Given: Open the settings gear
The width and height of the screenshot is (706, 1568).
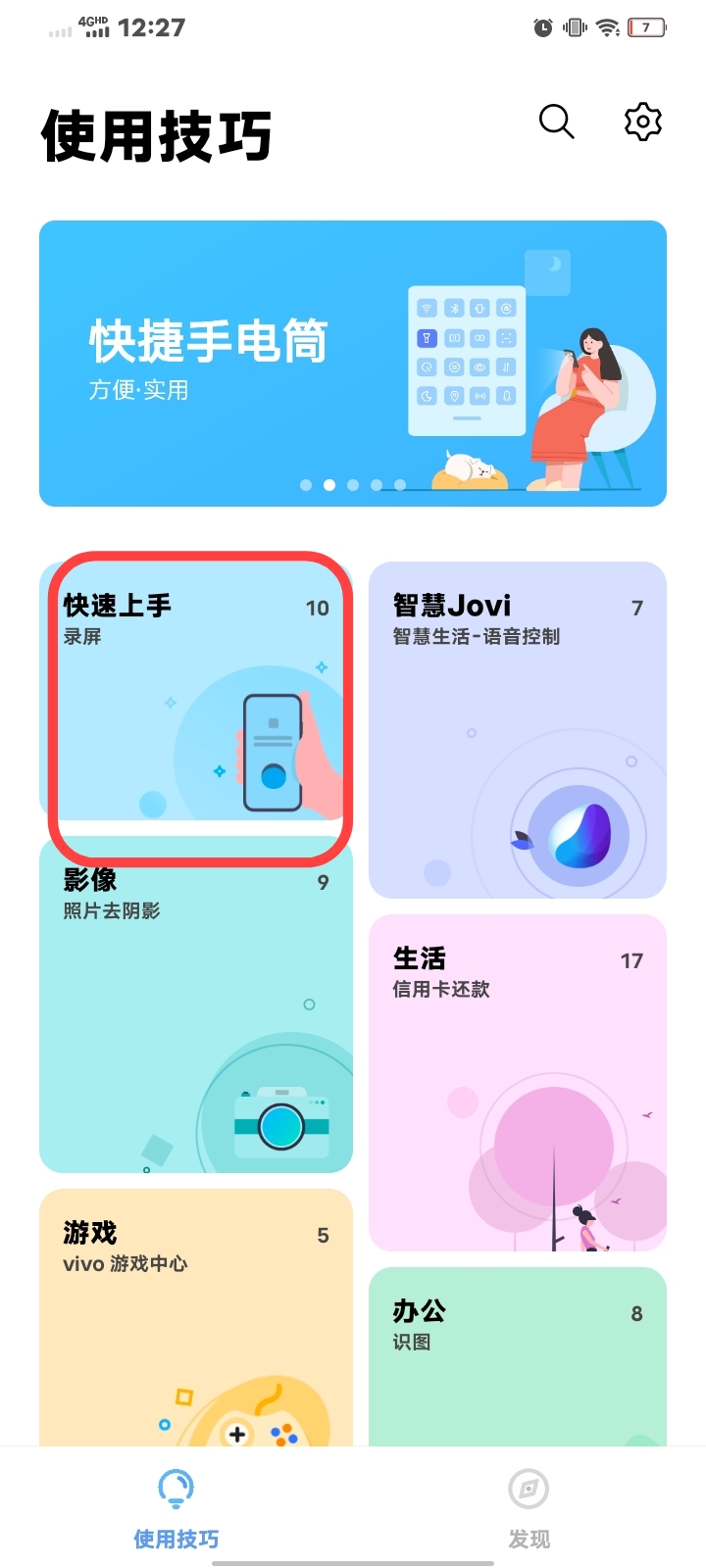Looking at the screenshot, I should pos(643,122).
